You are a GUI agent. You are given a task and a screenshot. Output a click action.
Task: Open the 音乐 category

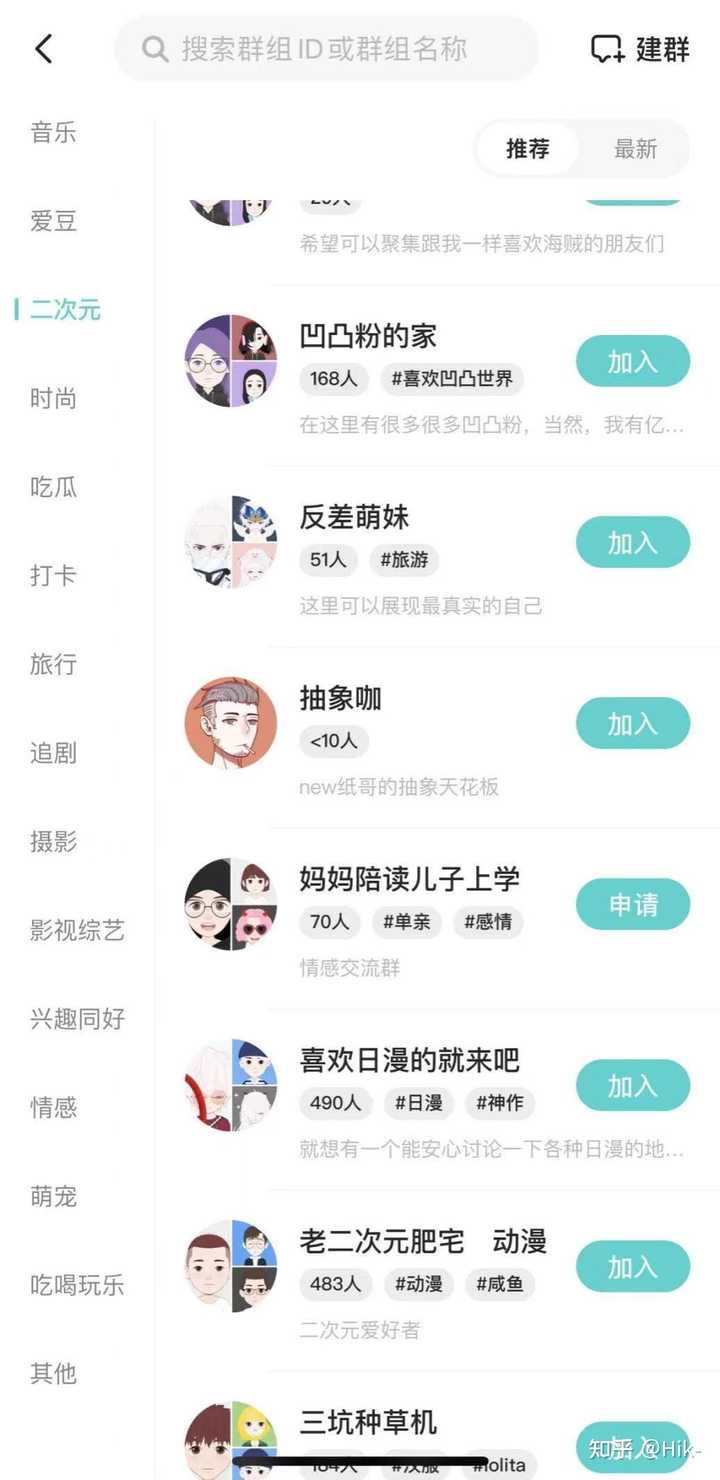pos(53,133)
